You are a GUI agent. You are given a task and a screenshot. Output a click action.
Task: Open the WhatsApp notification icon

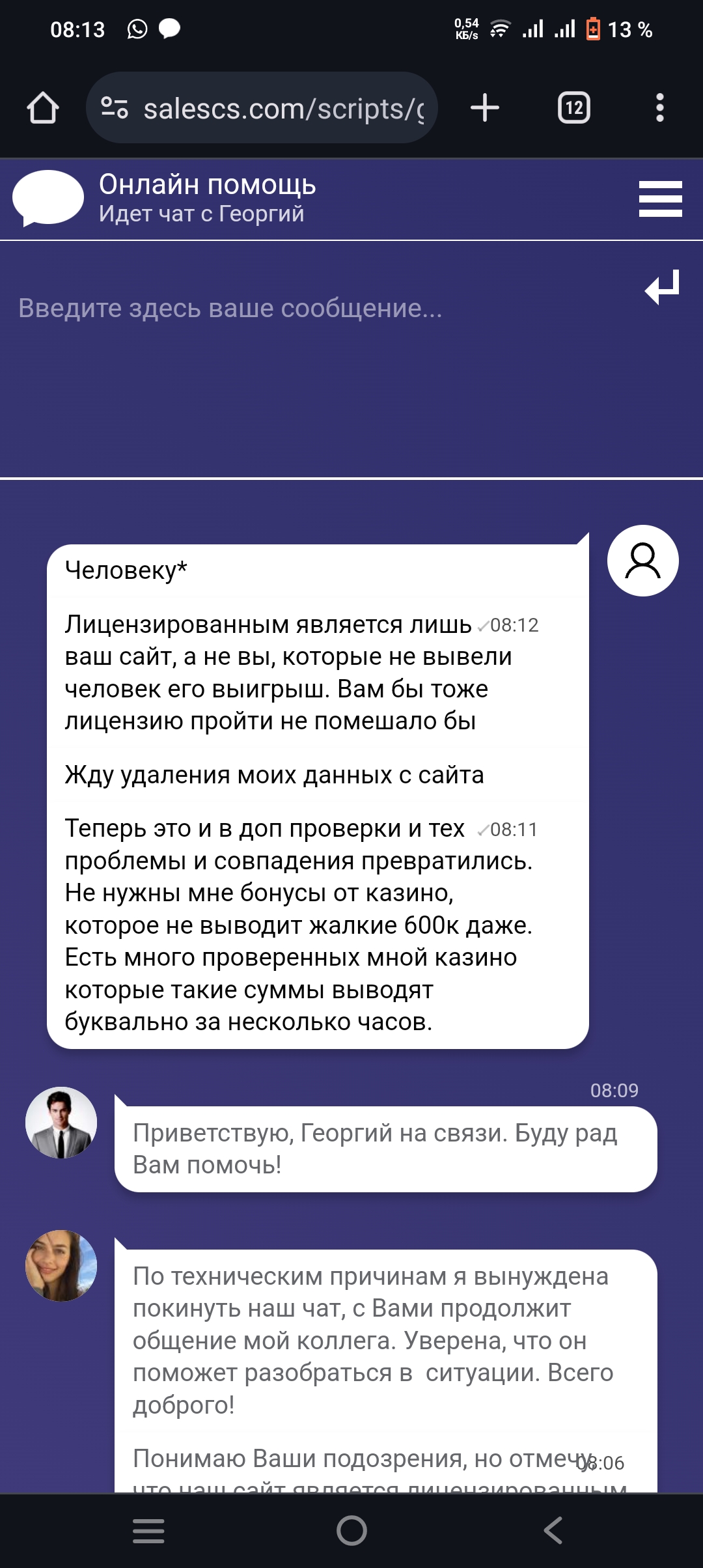pos(136,29)
